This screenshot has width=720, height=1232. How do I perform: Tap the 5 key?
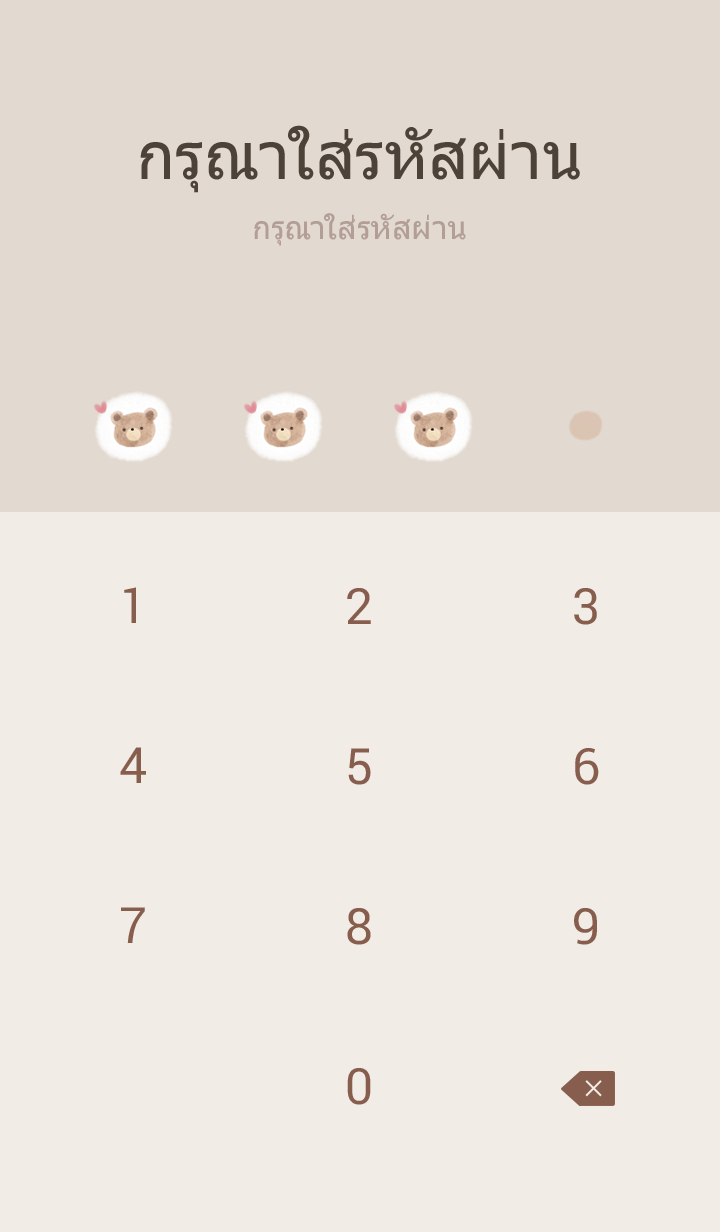(359, 766)
